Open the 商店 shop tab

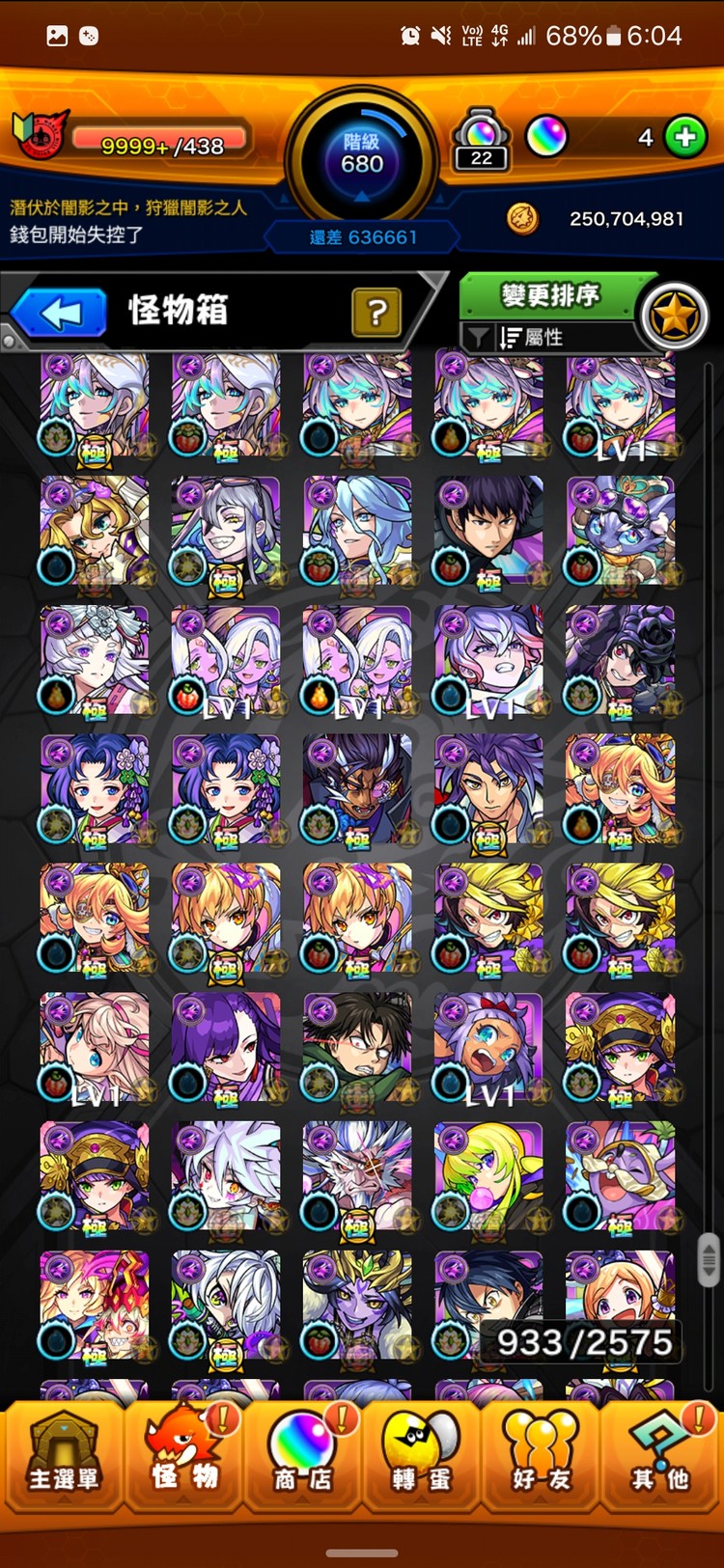(303, 1459)
